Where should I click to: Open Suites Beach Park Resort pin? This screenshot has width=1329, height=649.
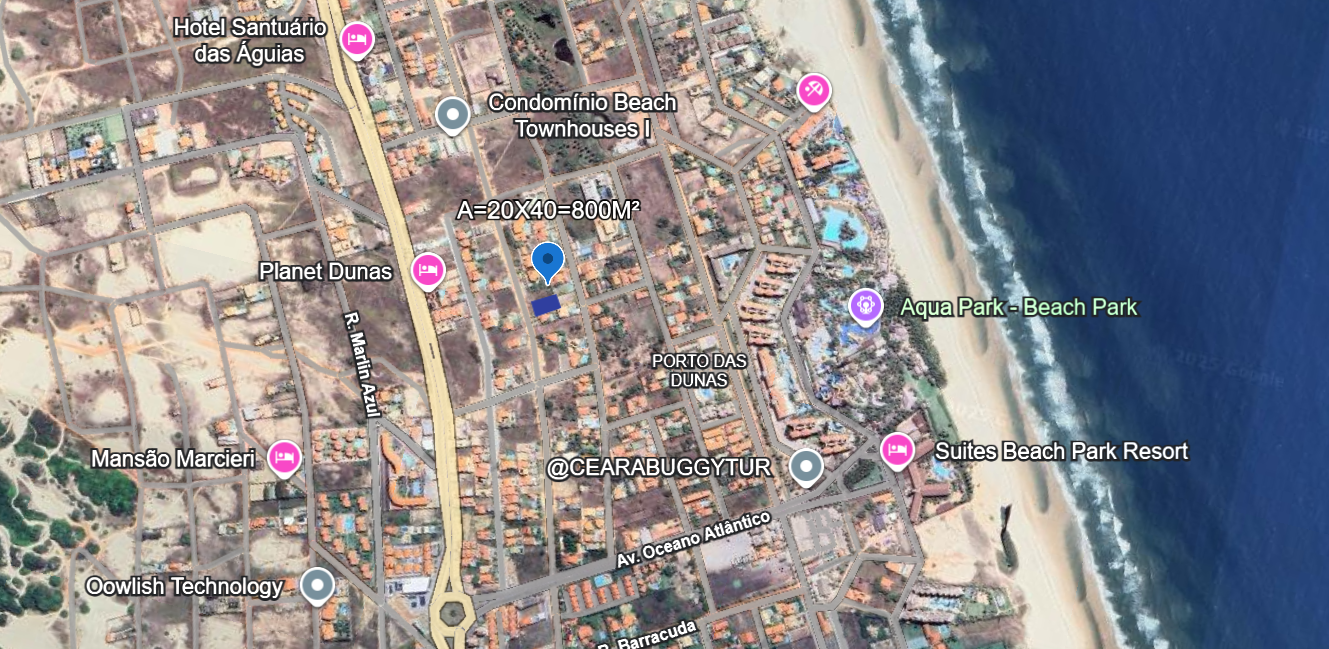click(x=897, y=450)
